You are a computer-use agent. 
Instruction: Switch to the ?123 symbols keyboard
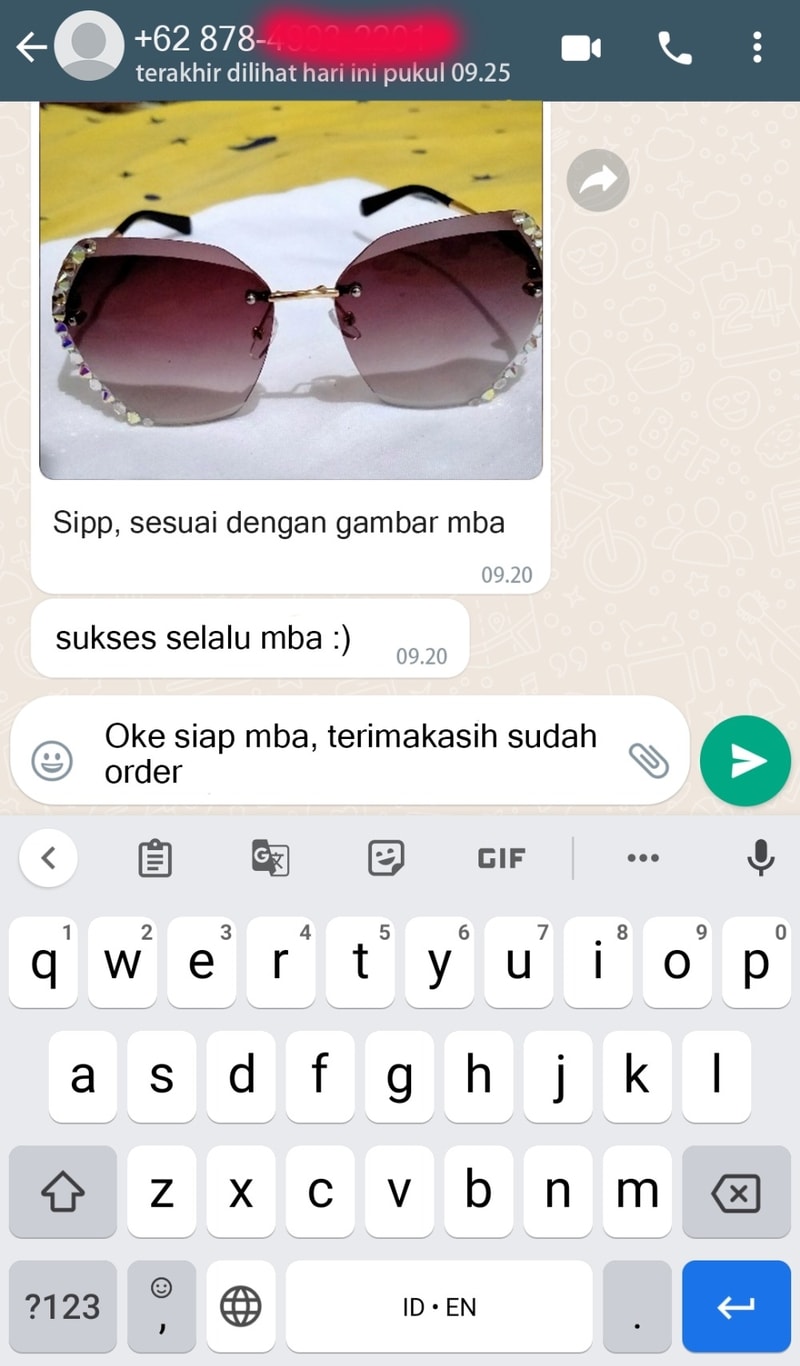click(x=63, y=1306)
